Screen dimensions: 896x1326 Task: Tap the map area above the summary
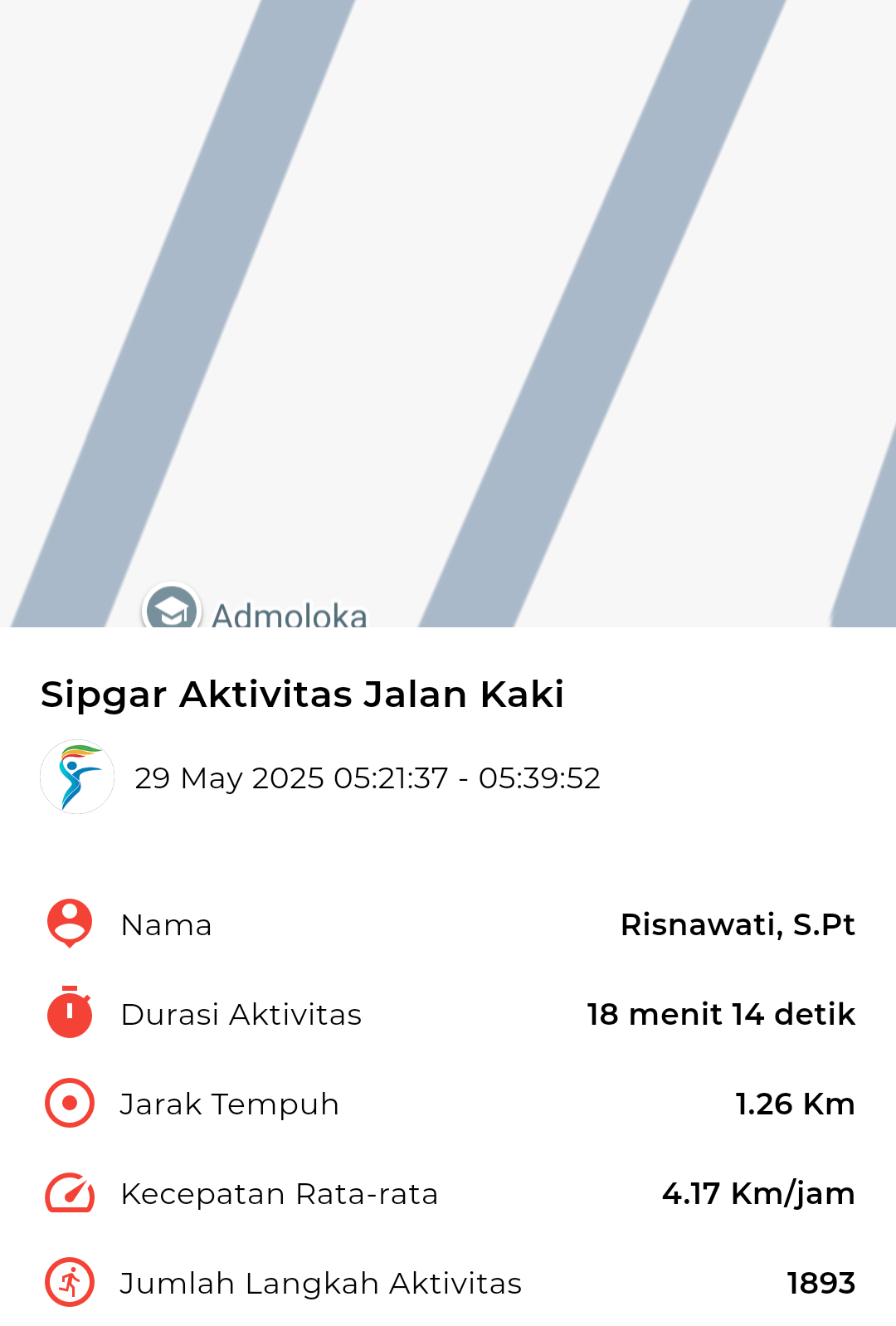tap(448, 315)
